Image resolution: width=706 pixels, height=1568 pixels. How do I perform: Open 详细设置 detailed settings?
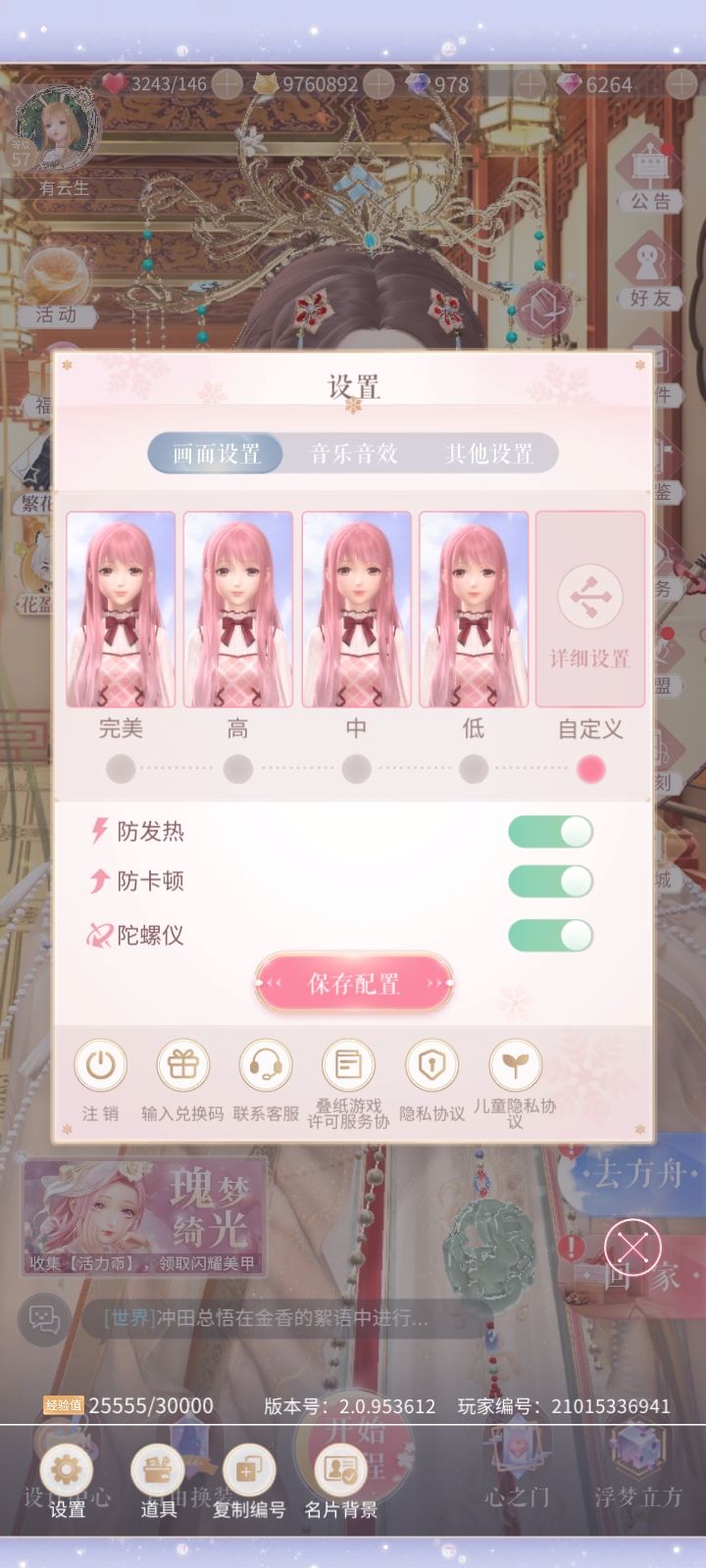click(589, 607)
